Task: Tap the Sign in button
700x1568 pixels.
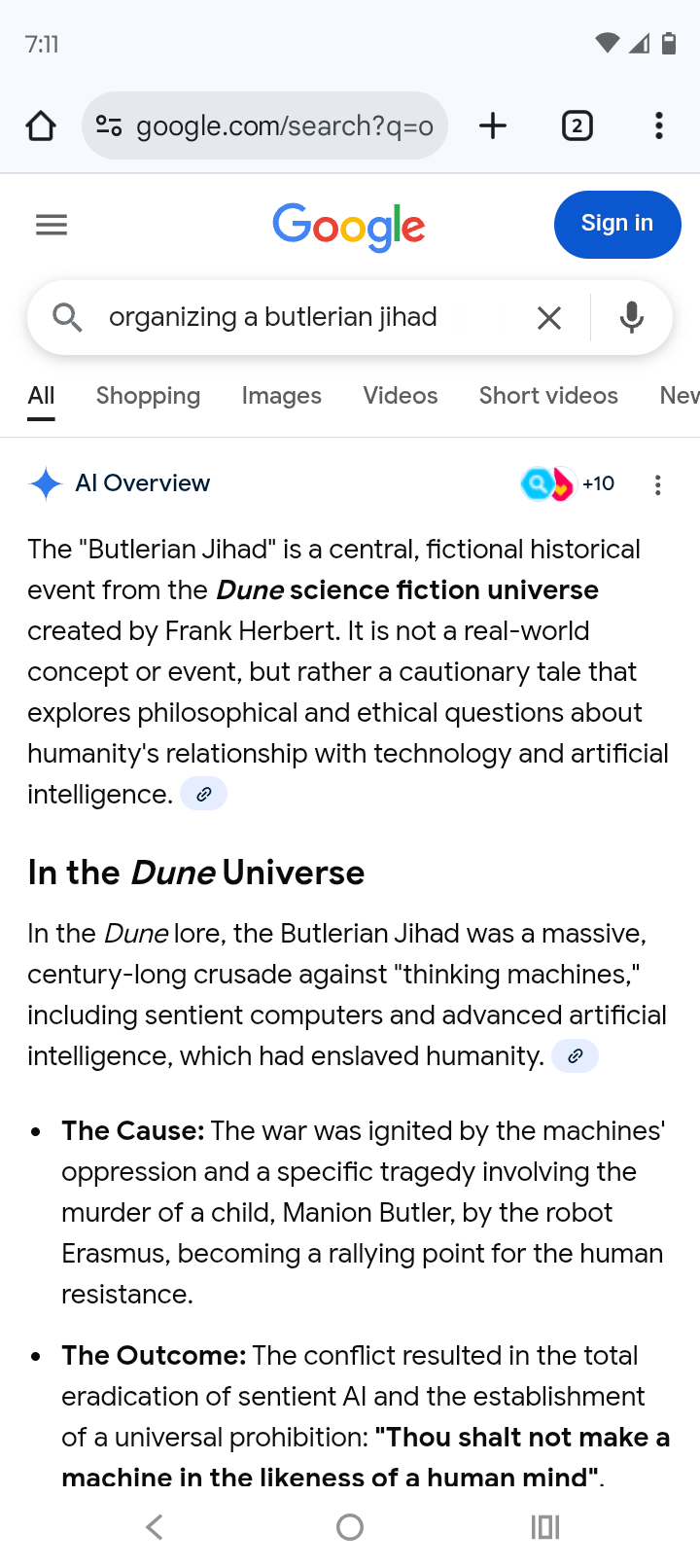Action: (616, 224)
